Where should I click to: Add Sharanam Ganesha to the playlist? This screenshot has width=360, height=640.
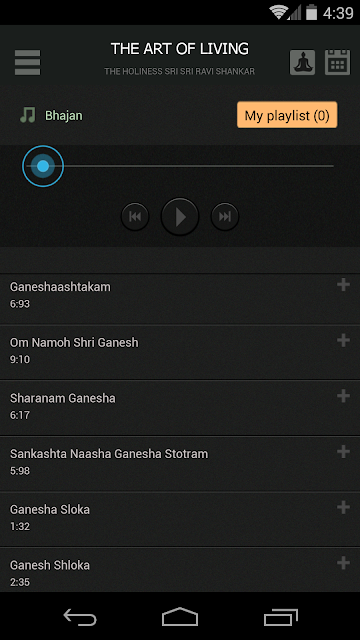(343, 396)
